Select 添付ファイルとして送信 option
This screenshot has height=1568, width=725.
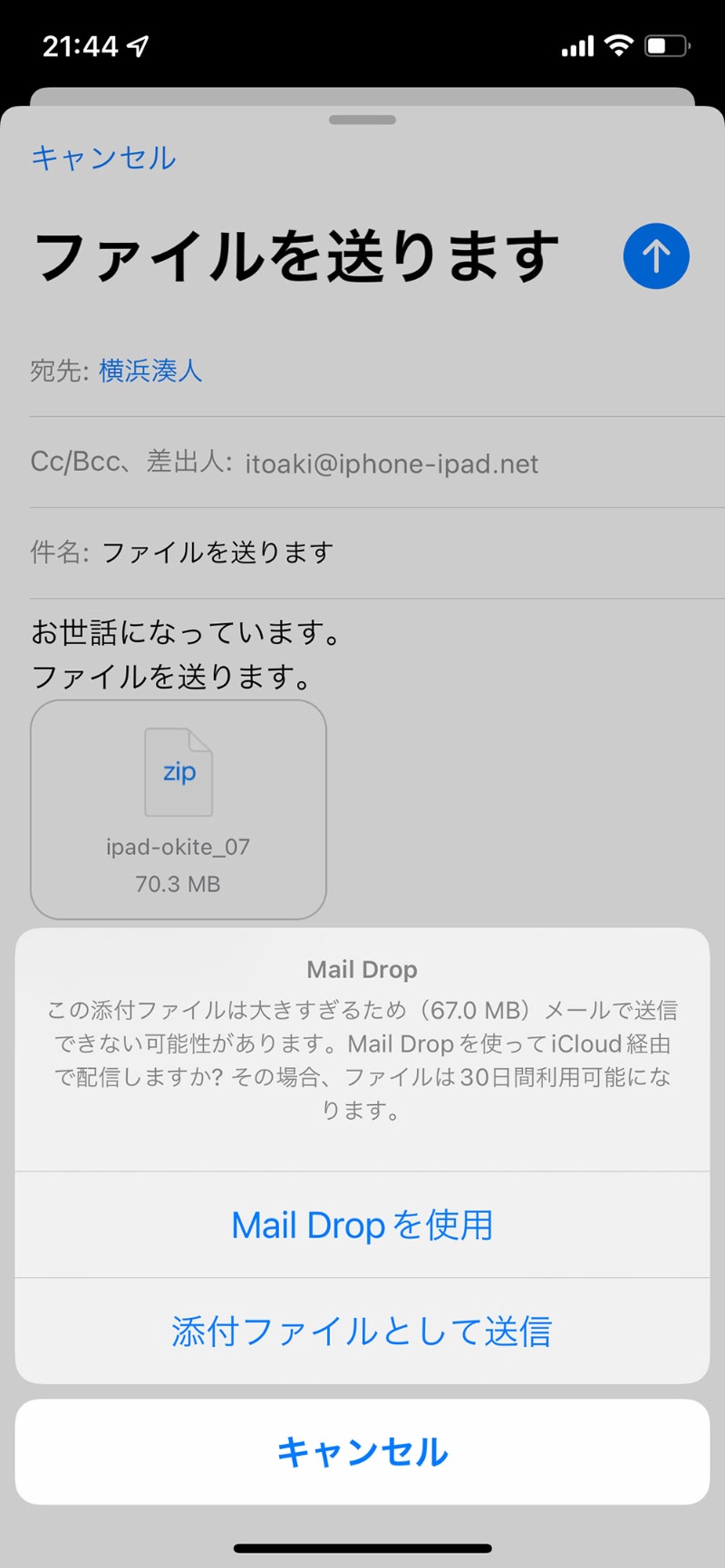click(x=362, y=1331)
